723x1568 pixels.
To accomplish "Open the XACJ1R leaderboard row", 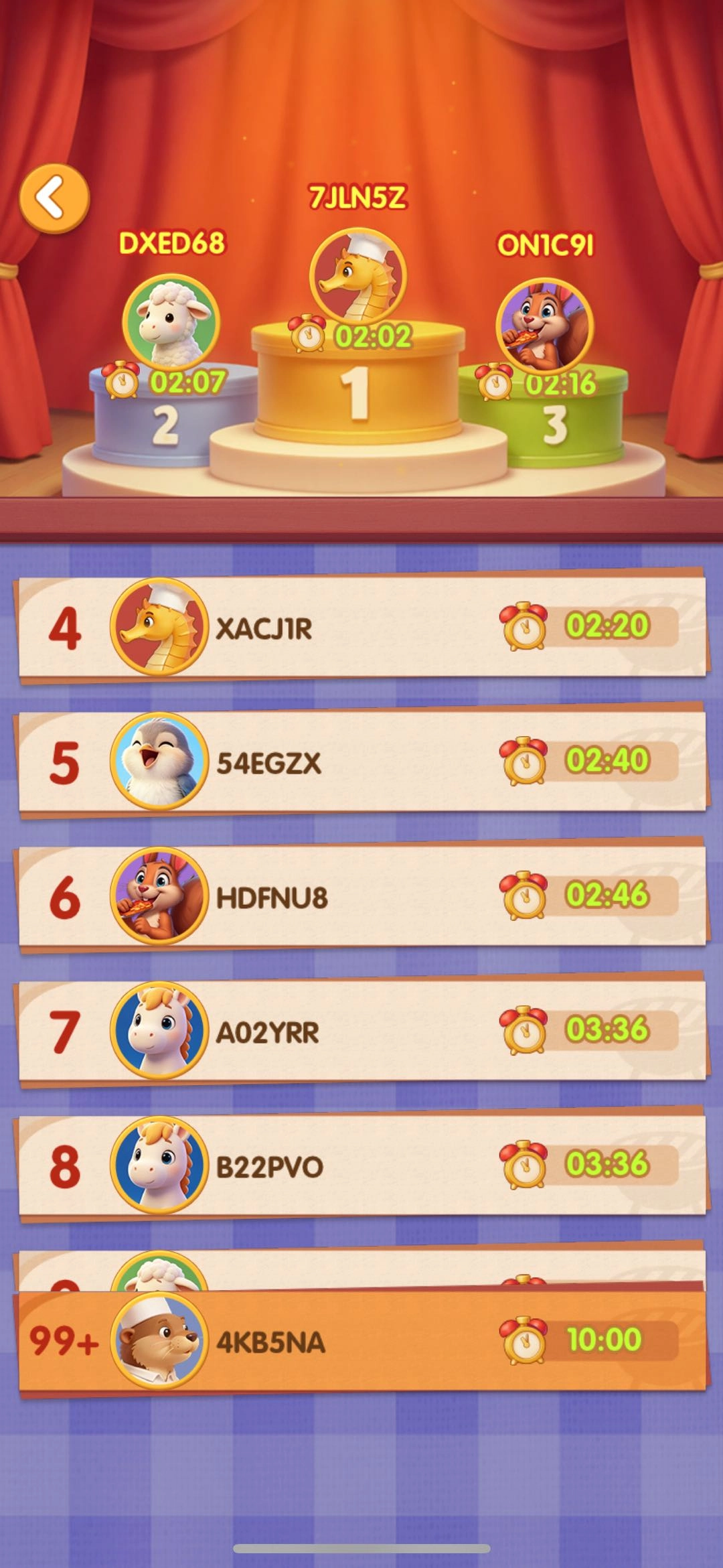I will 361,628.
